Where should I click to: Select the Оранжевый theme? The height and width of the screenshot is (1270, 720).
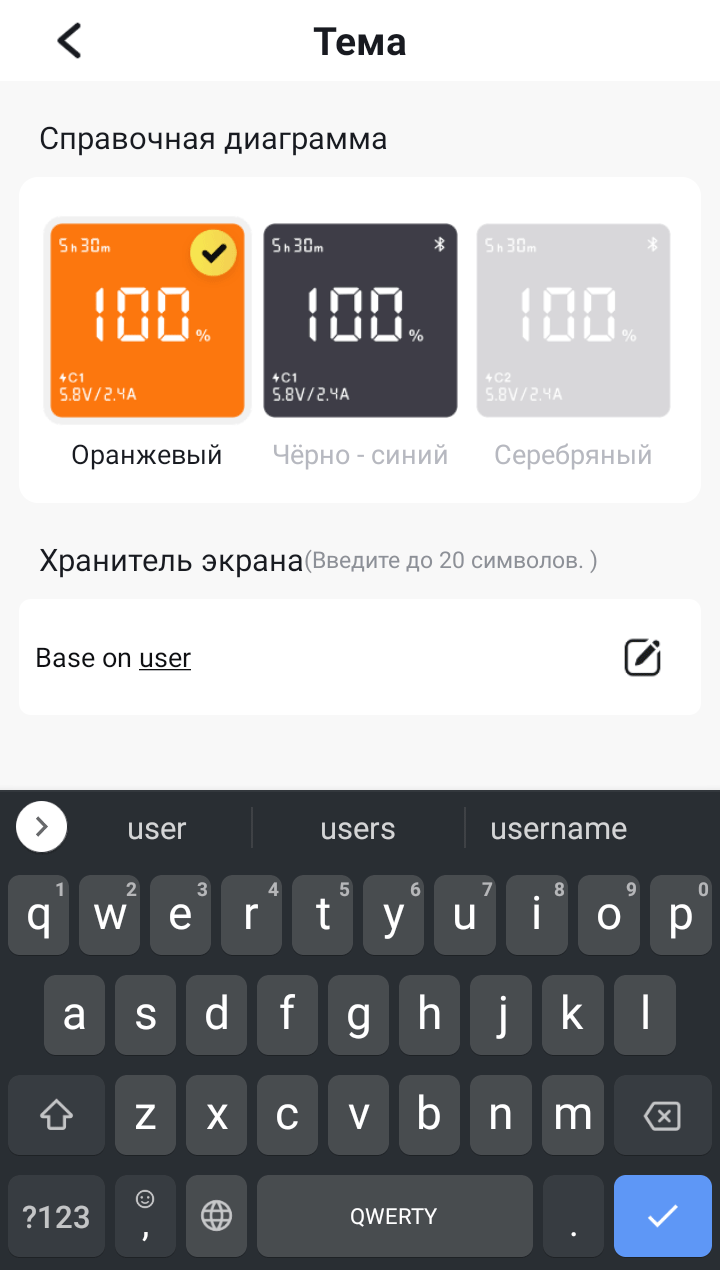146,322
